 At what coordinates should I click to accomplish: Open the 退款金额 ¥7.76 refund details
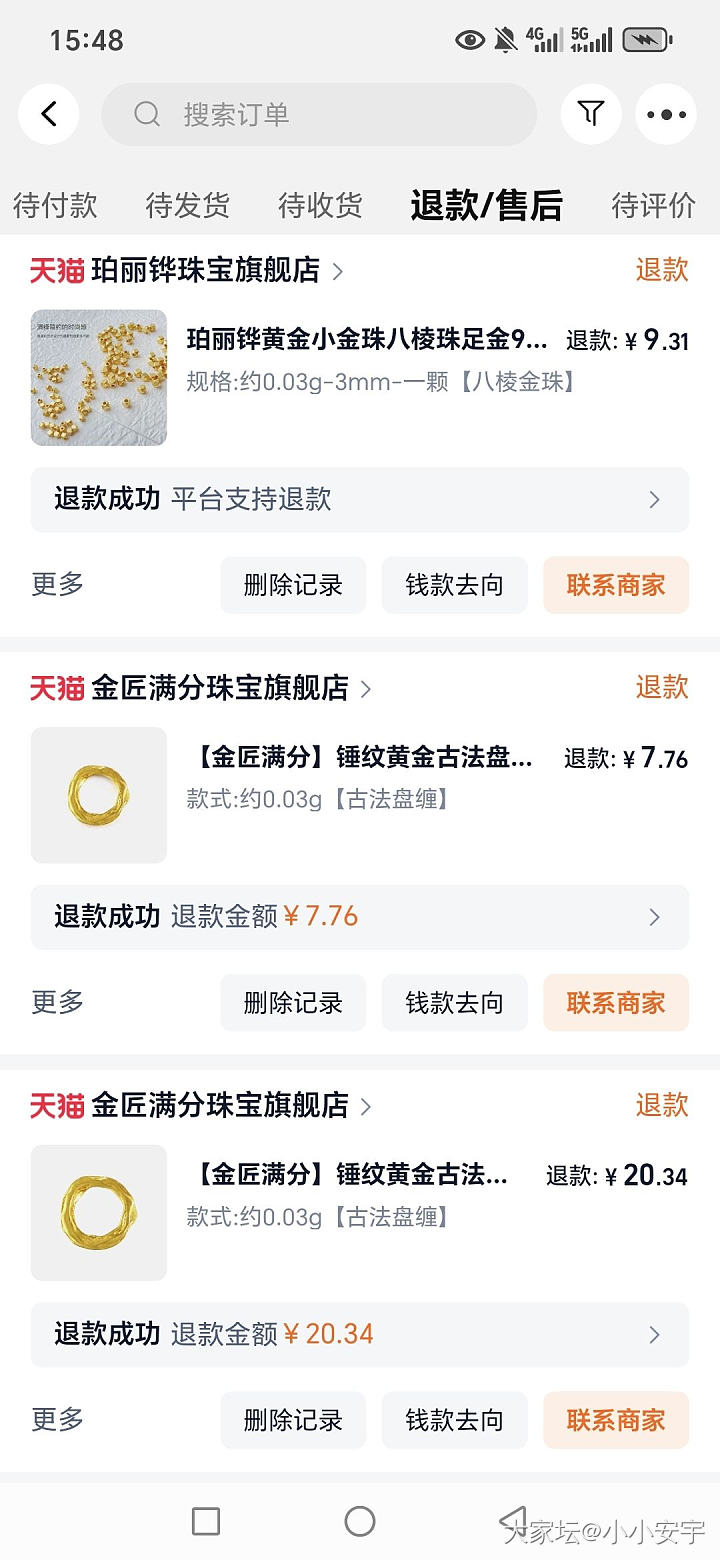359,916
